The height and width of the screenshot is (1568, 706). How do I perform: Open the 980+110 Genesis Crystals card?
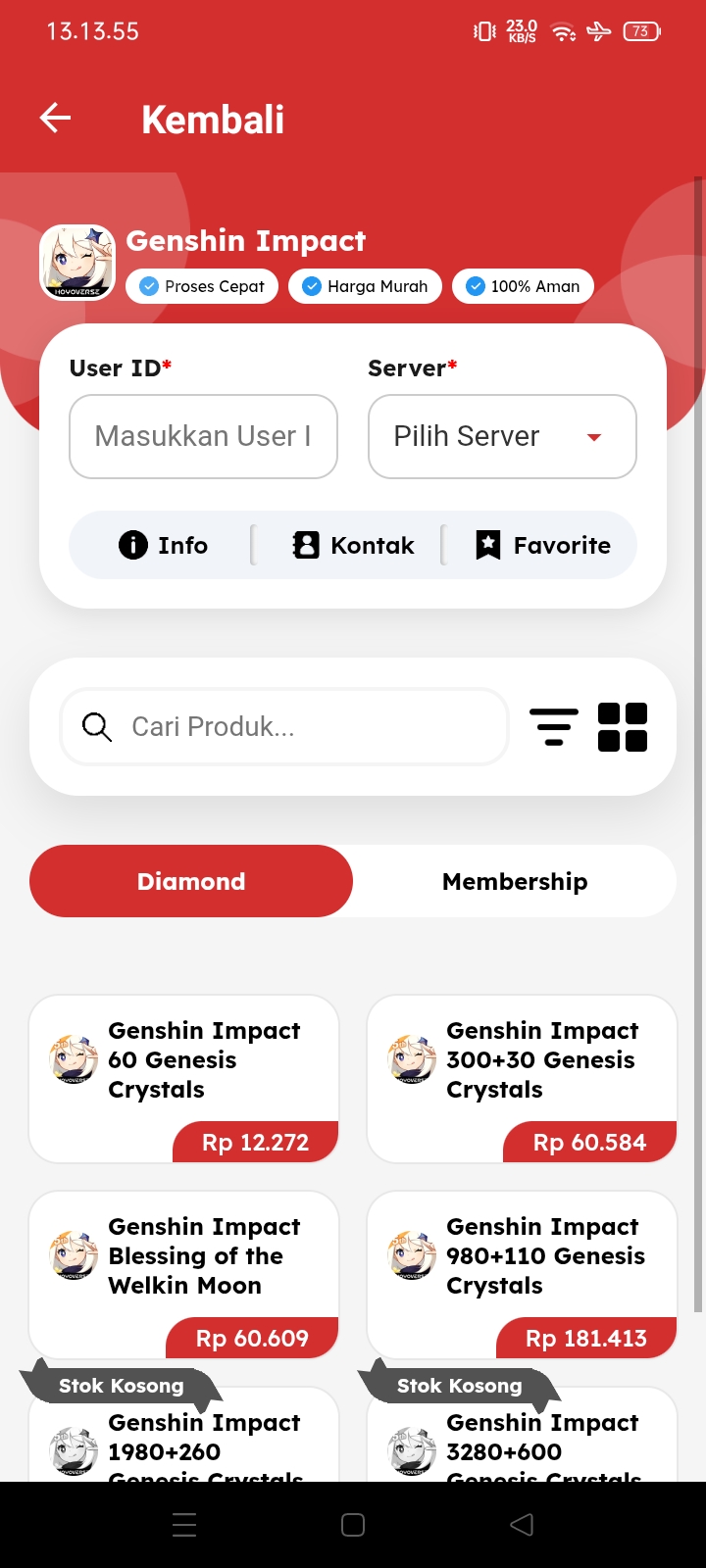point(522,1274)
